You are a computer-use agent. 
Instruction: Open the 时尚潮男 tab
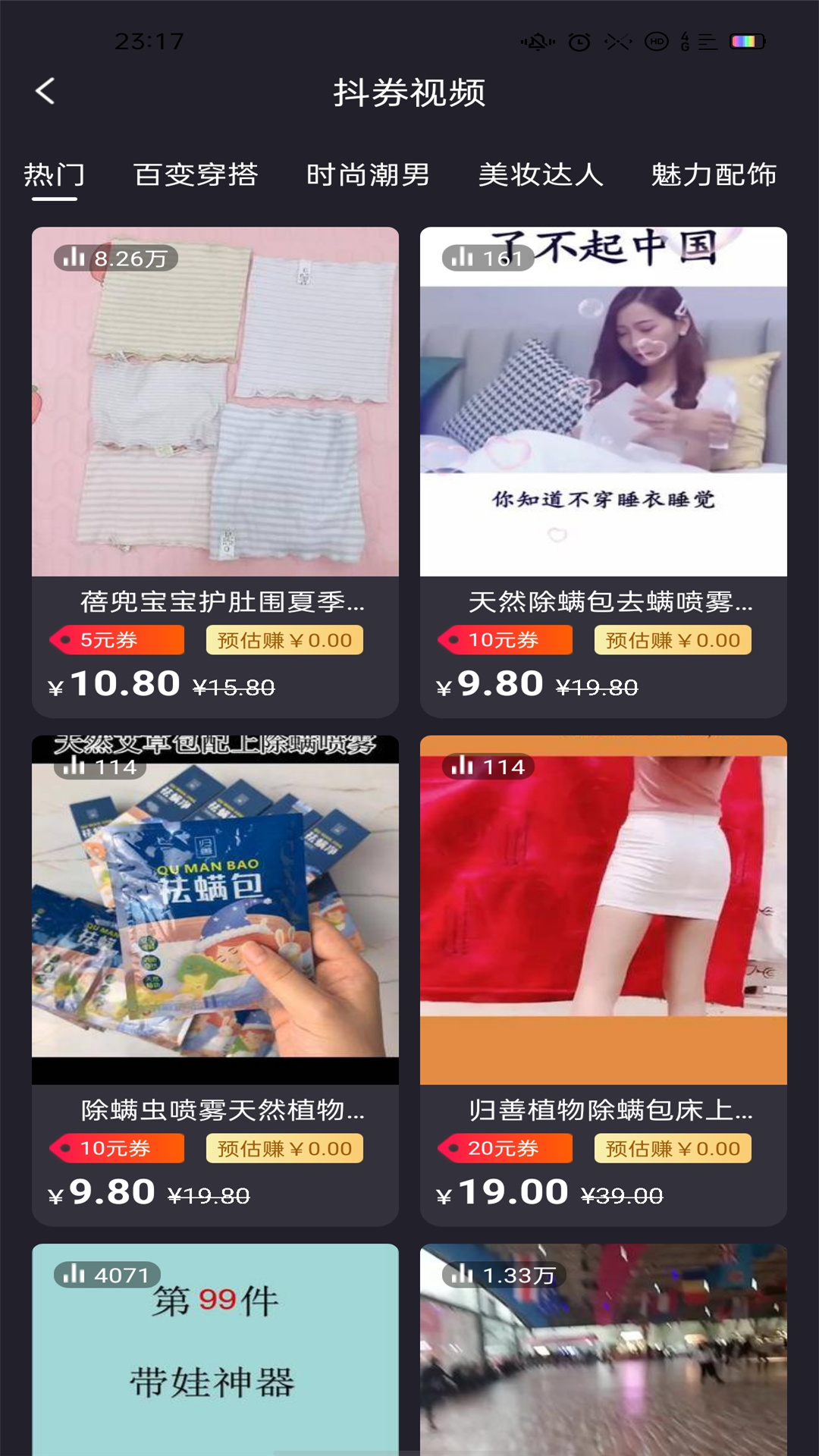[368, 175]
